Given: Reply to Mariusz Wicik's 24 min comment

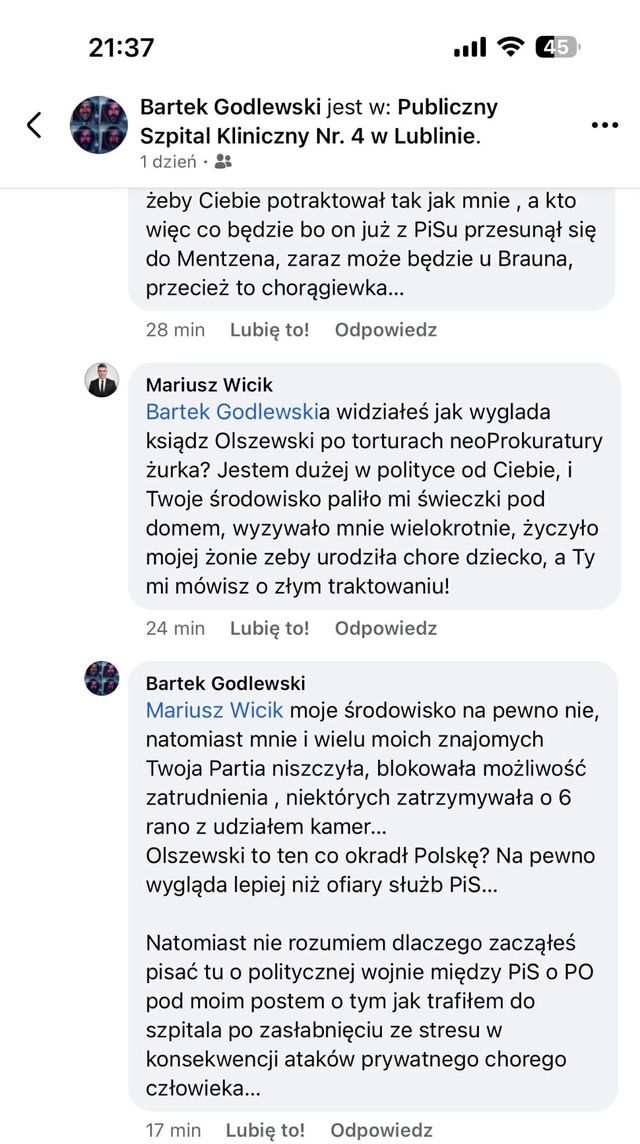Looking at the screenshot, I should [385, 628].
